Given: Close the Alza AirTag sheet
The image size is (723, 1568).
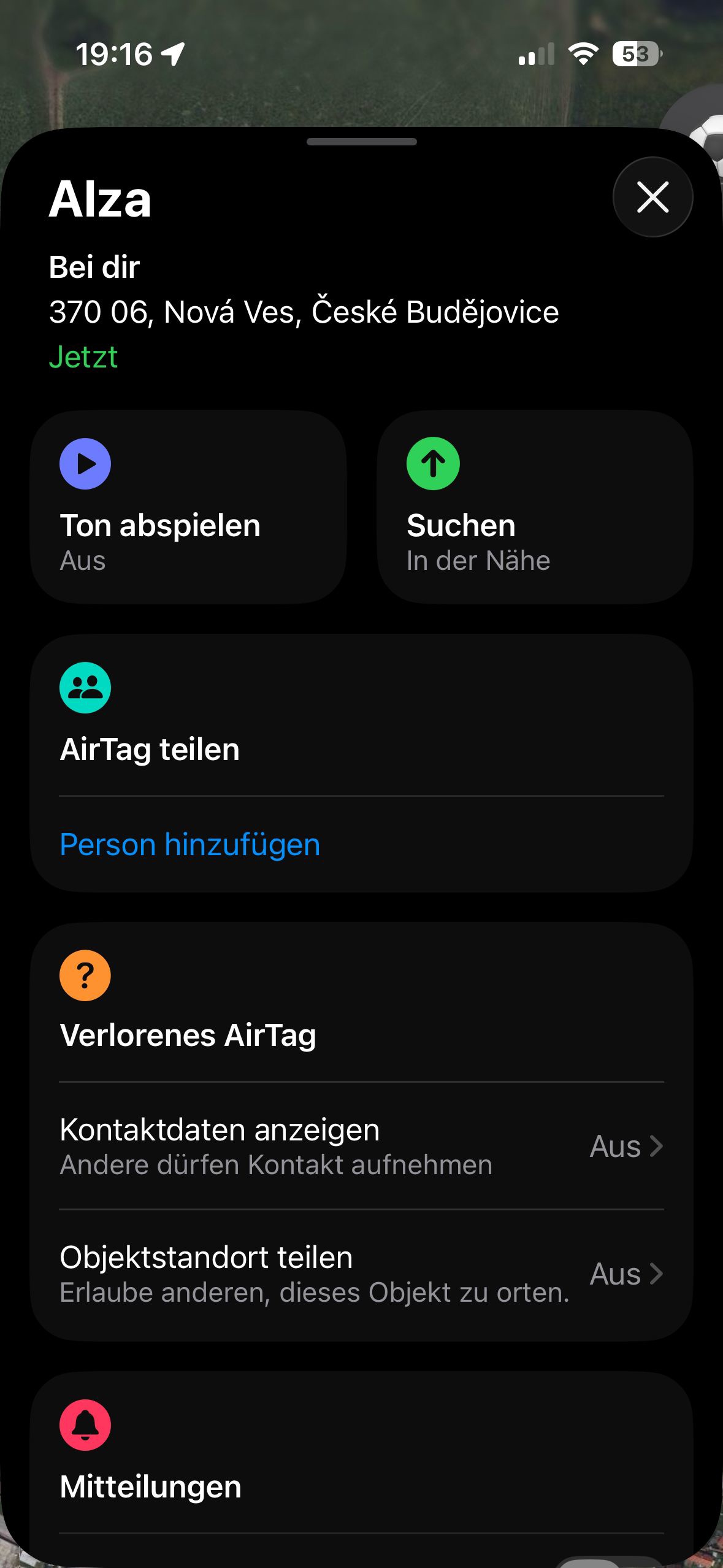Looking at the screenshot, I should 652,198.
